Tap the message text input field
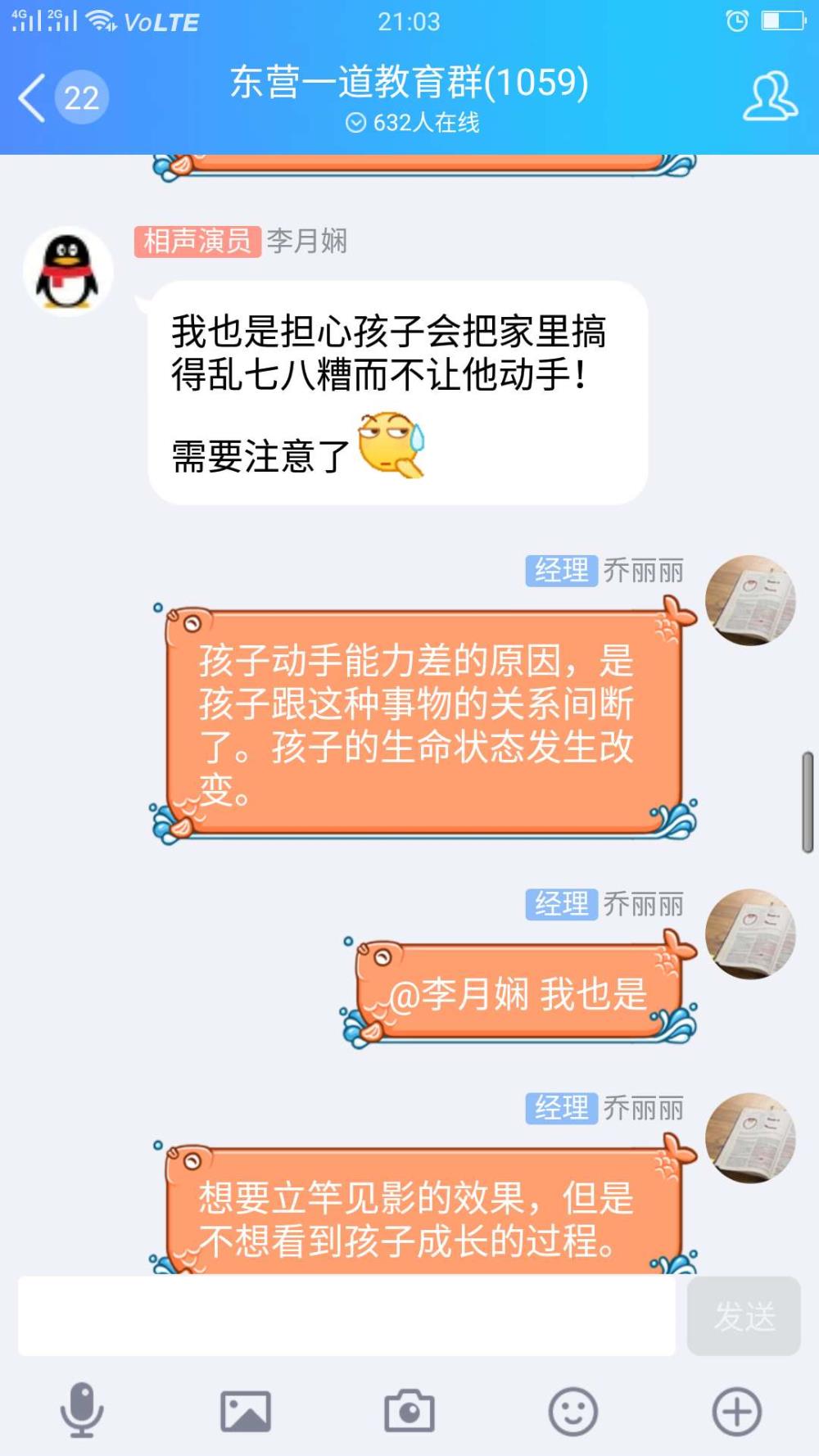Image resolution: width=819 pixels, height=1456 pixels. pos(346,1315)
